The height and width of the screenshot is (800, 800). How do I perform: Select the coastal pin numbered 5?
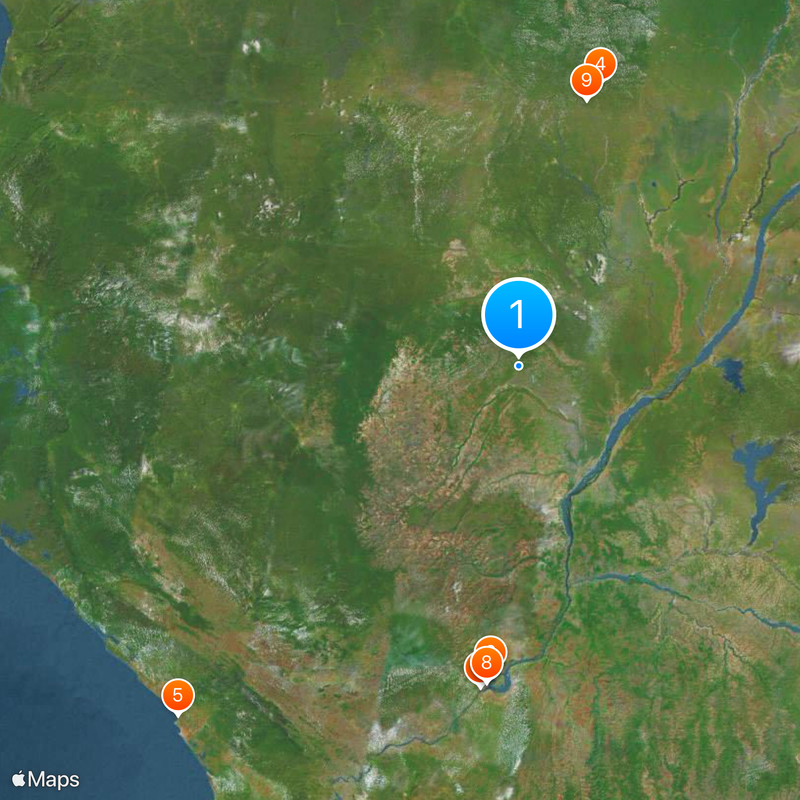177,695
